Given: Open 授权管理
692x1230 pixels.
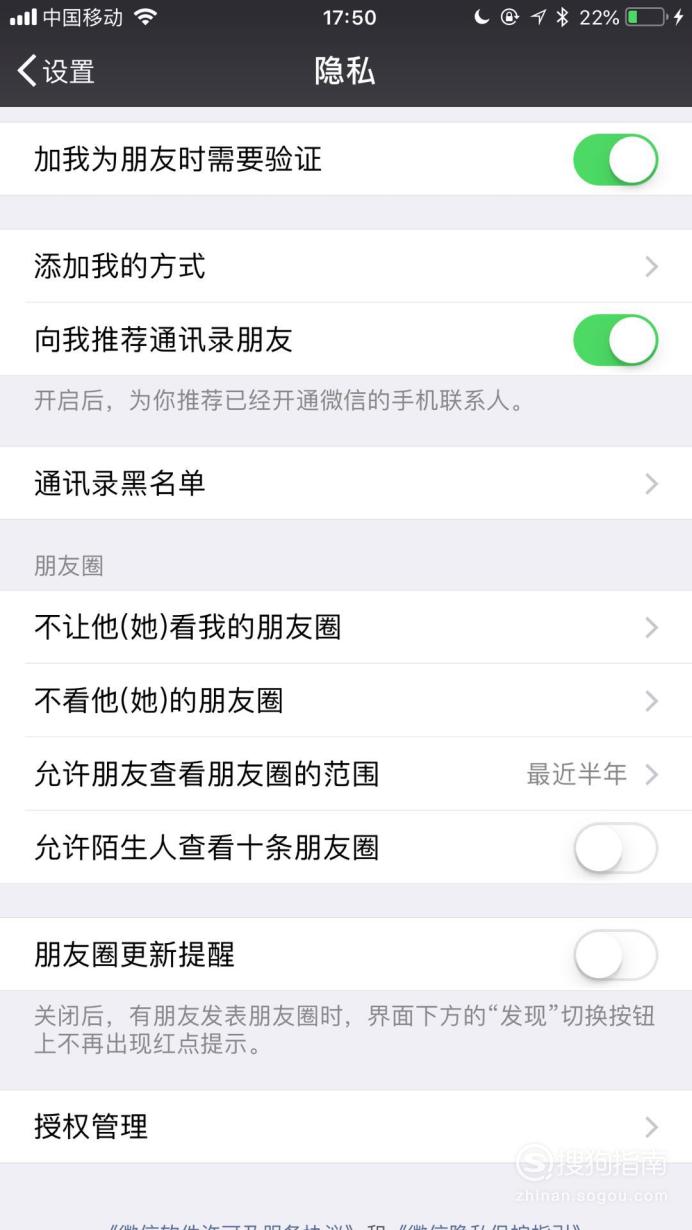Looking at the screenshot, I should point(346,1127).
